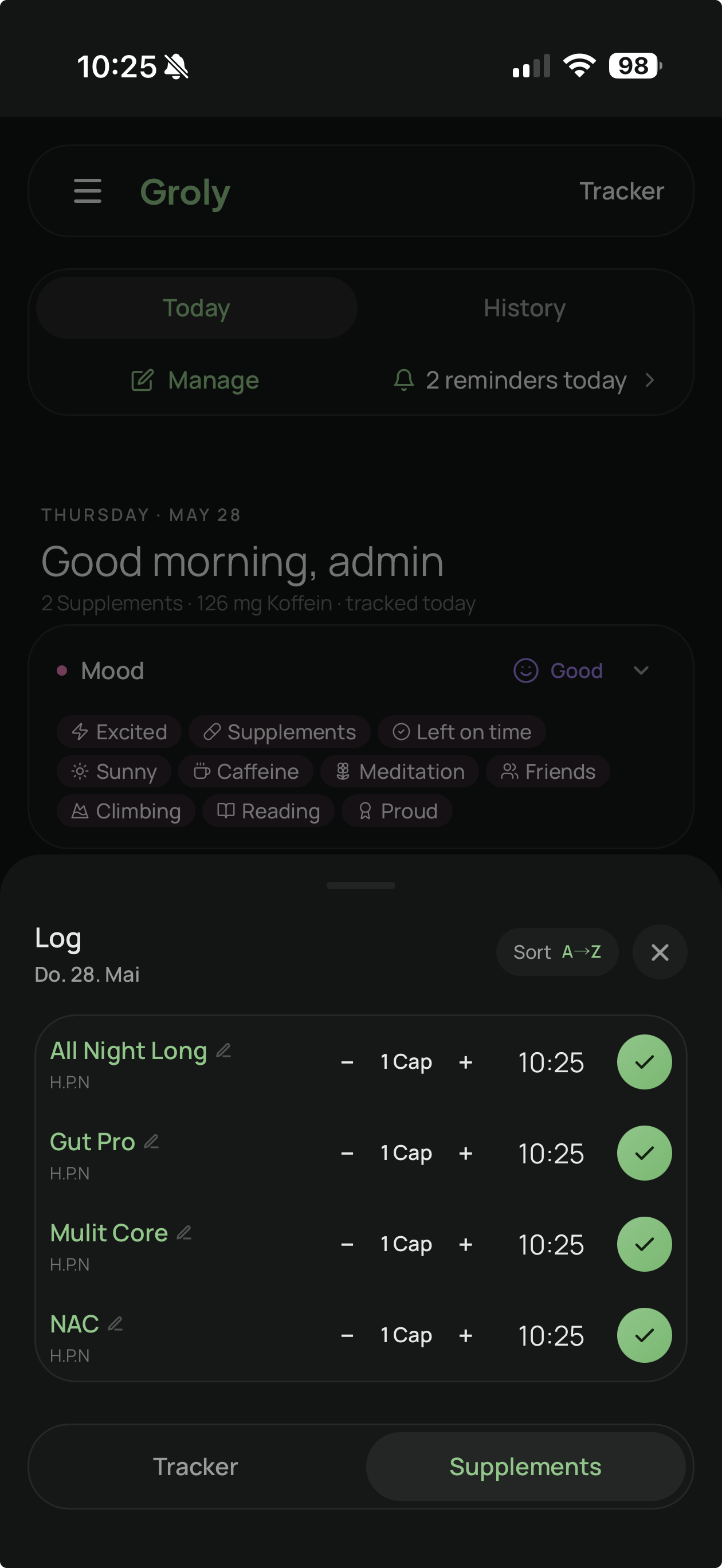The width and height of the screenshot is (722, 1568).
Task: Decrease NAC dose by one Cap
Action: 347,1335
